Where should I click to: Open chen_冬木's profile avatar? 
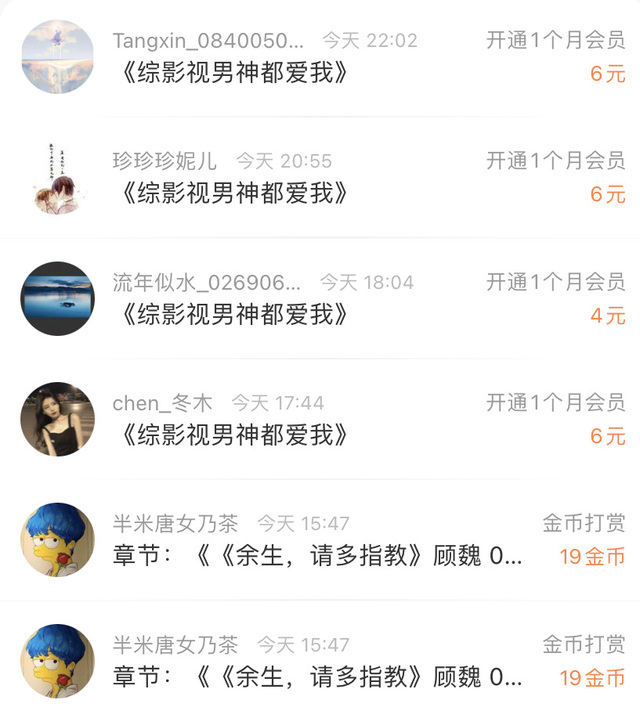(x=58, y=420)
